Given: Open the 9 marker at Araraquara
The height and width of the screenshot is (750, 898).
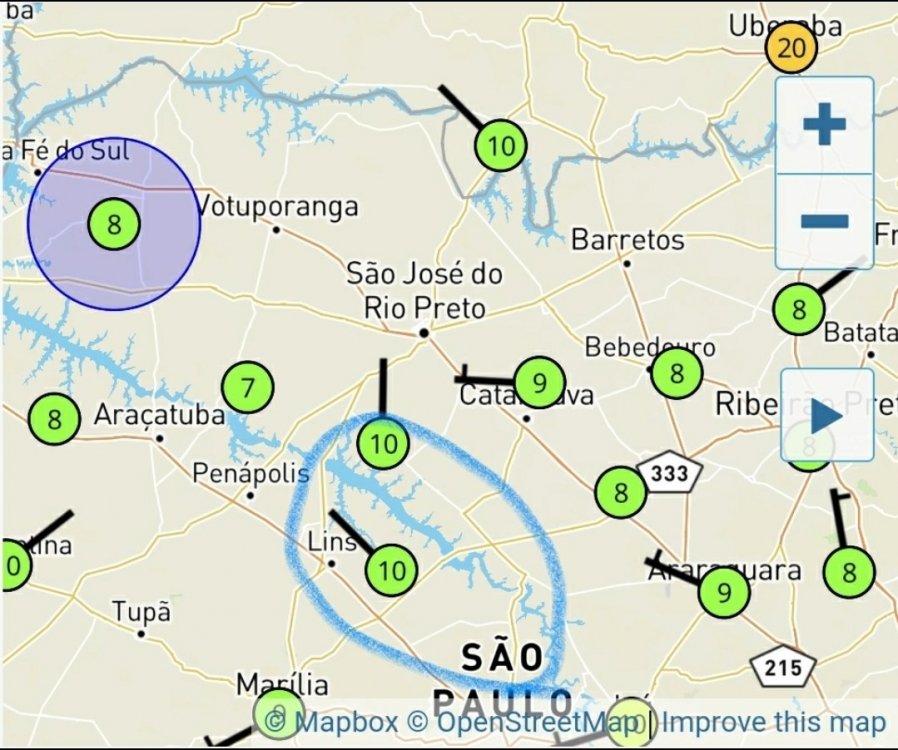Looking at the screenshot, I should 723,593.
